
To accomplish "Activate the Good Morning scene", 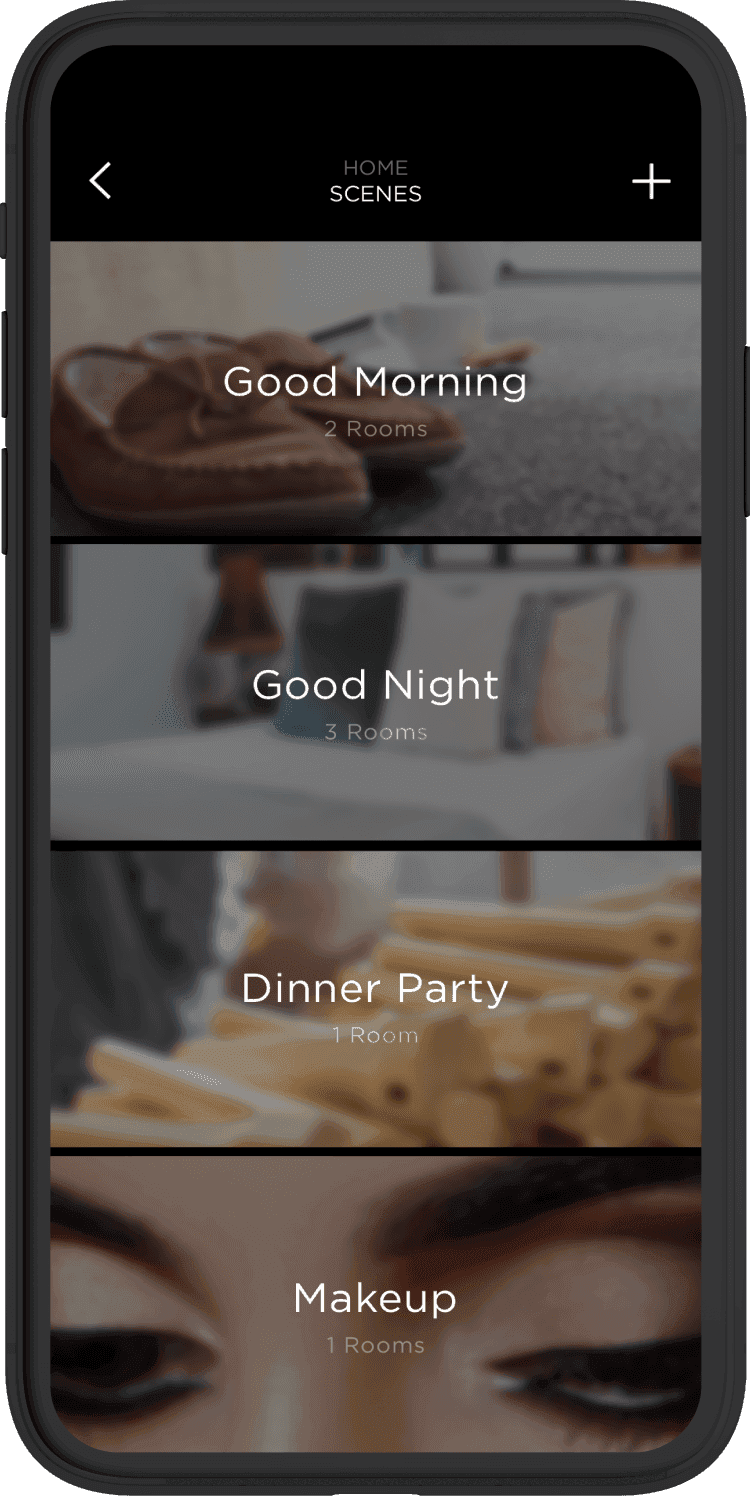I will pyautogui.click(x=375, y=390).
